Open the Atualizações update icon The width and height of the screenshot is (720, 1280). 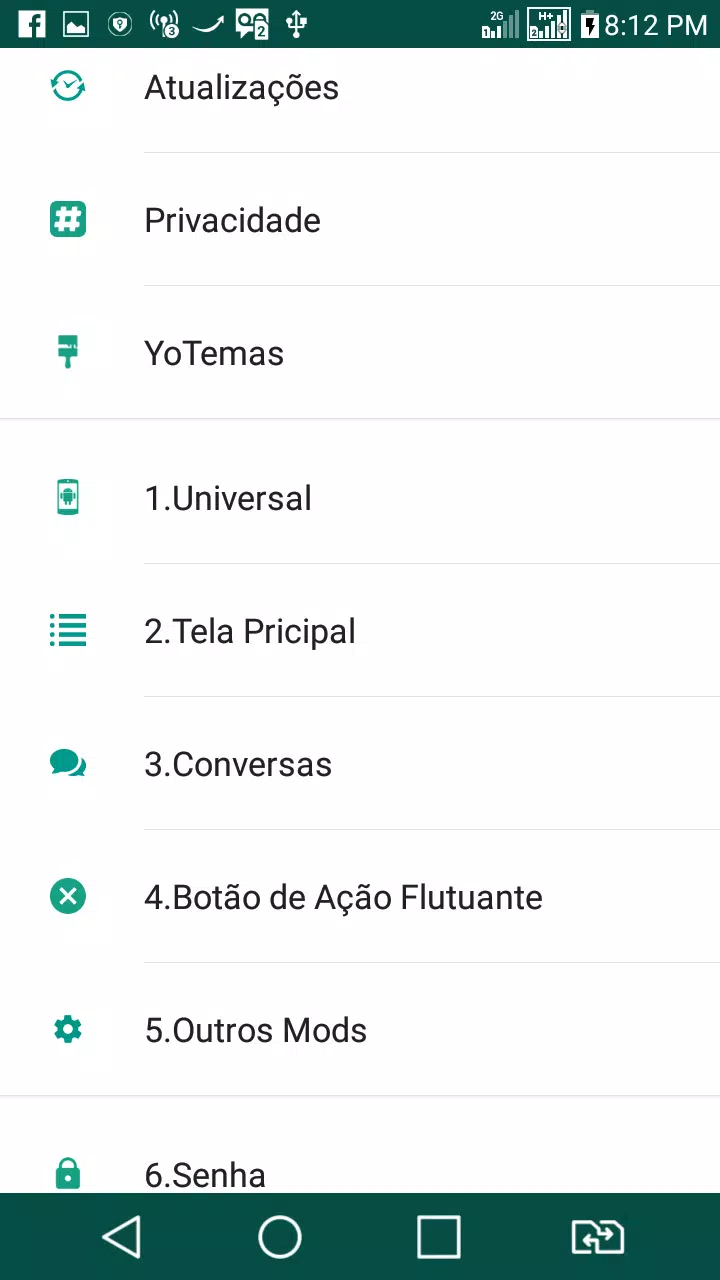click(x=67, y=86)
